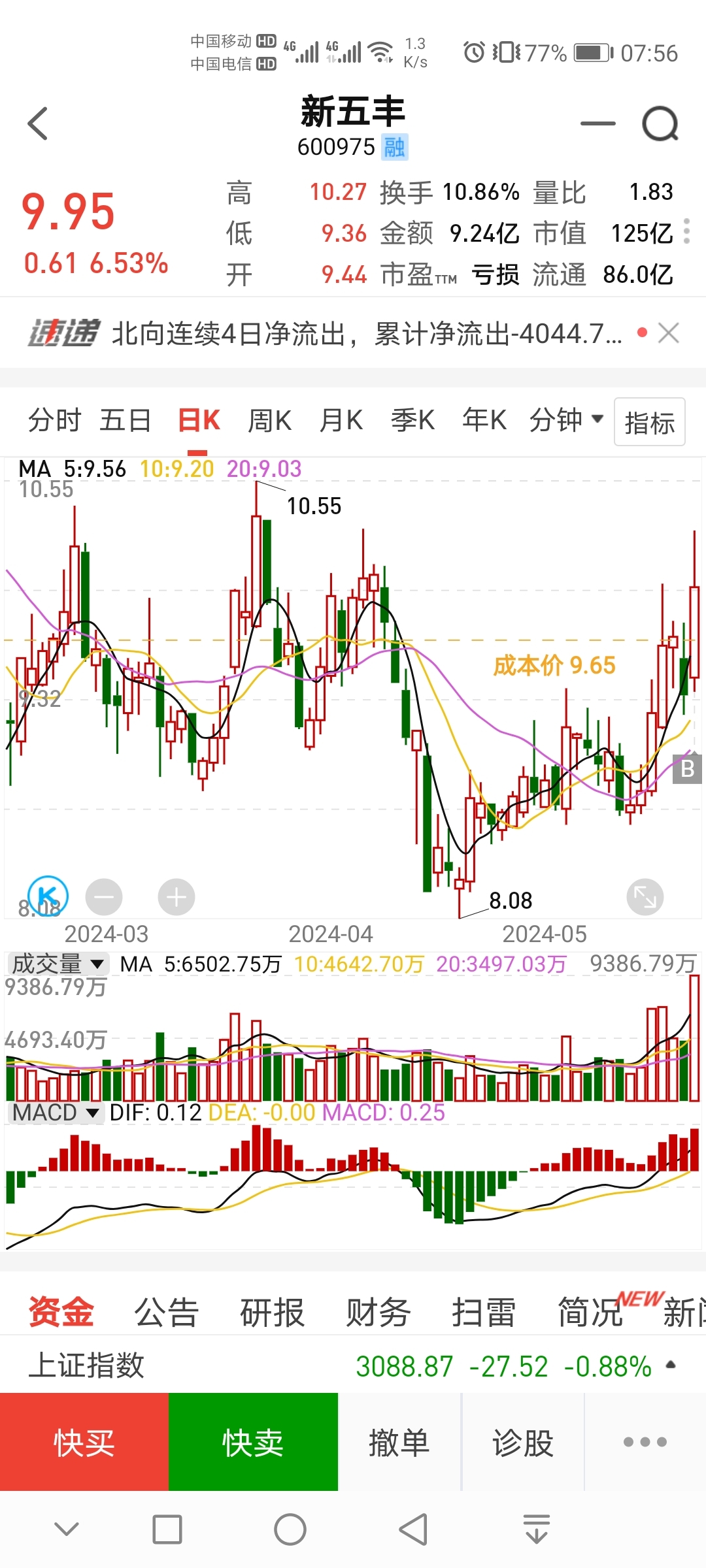
Task: Open 诊股 stock diagnosis
Action: point(523,1442)
